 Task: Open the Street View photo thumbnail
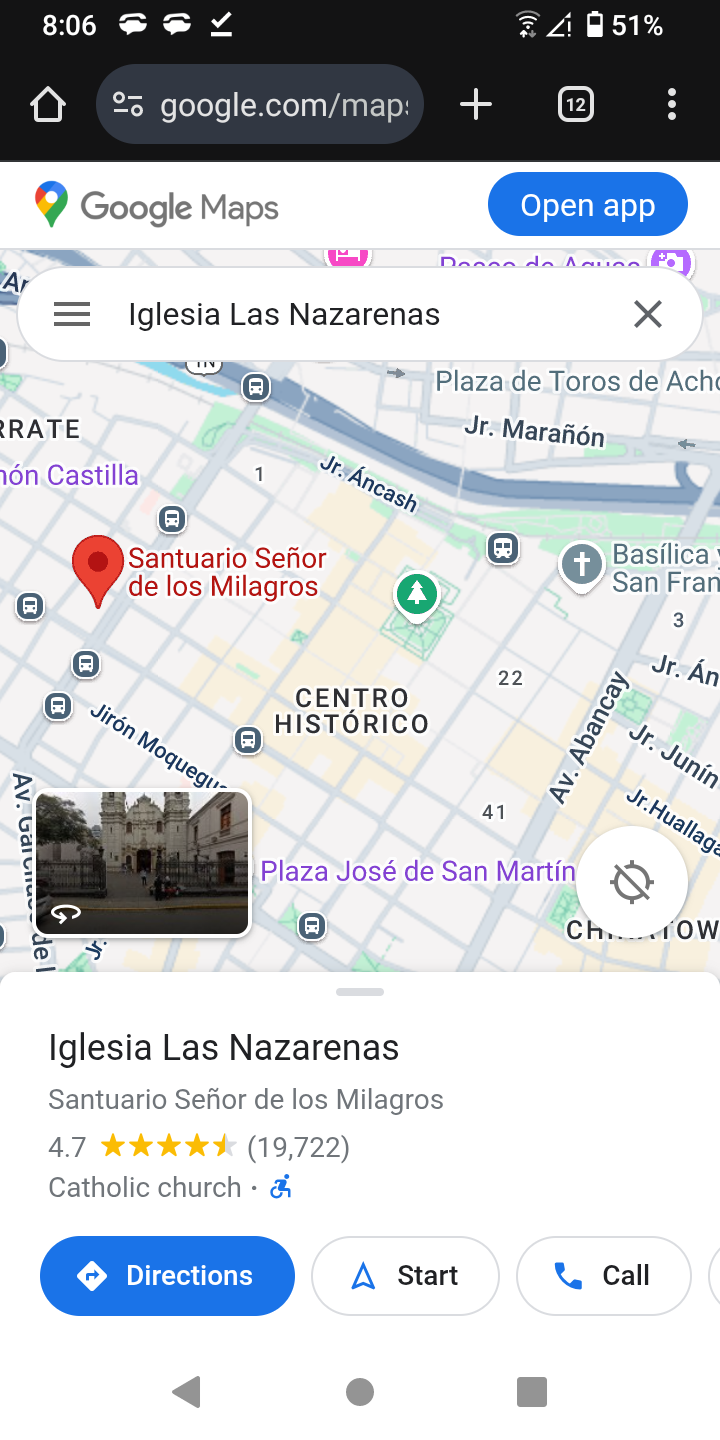(x=142, y=863)
